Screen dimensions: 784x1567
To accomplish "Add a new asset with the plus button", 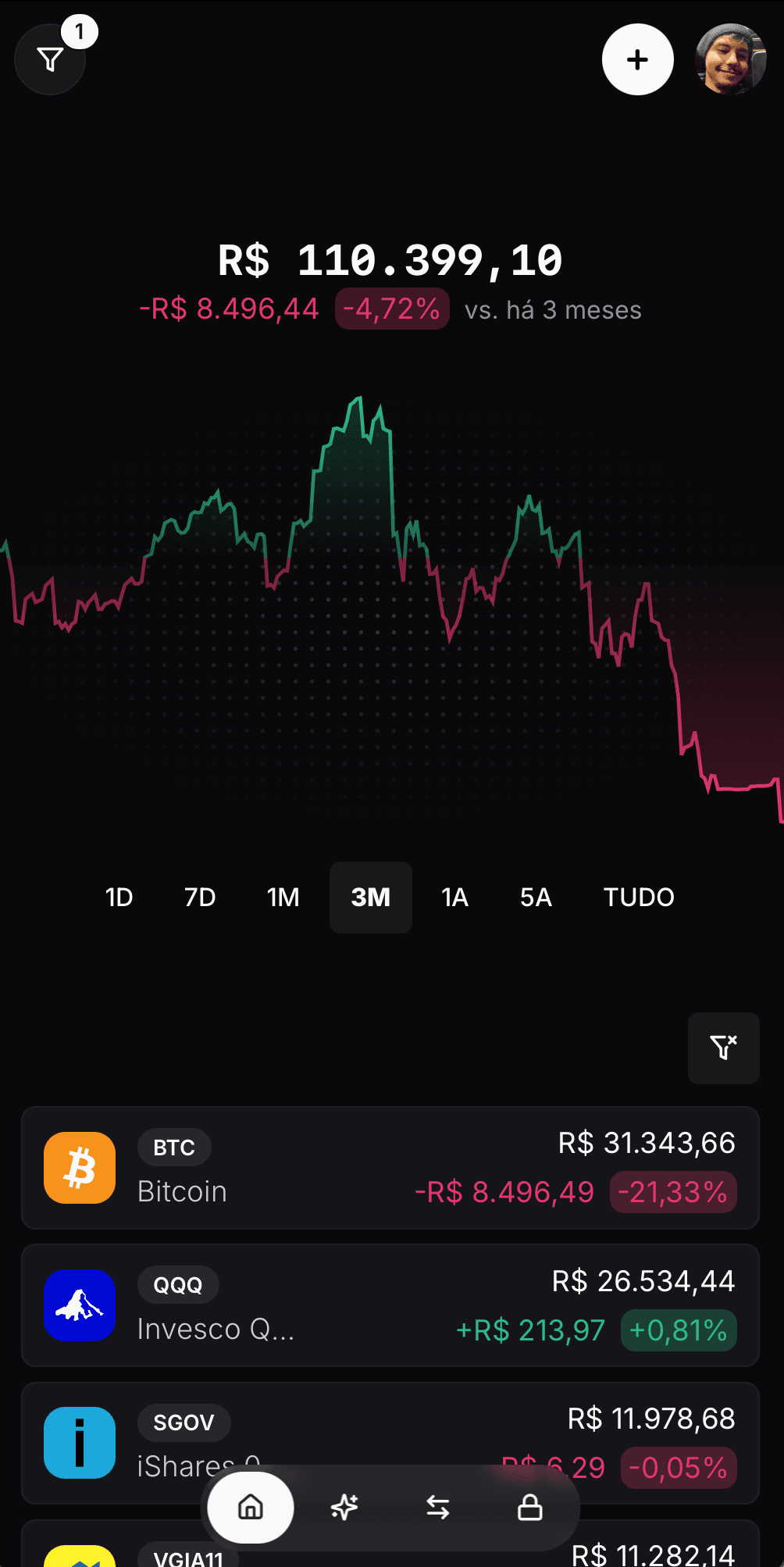I will [637, 59].
